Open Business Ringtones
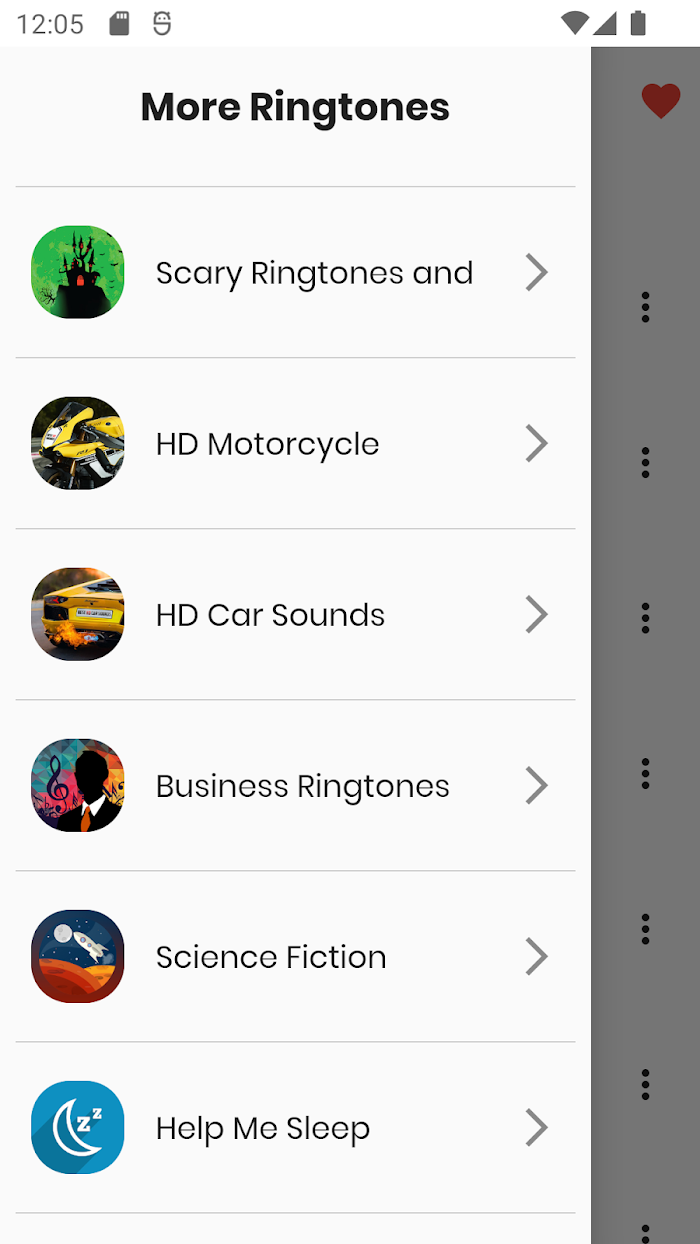The width and height of the screenshot is (700, 1244). click(x=295, y=785)
